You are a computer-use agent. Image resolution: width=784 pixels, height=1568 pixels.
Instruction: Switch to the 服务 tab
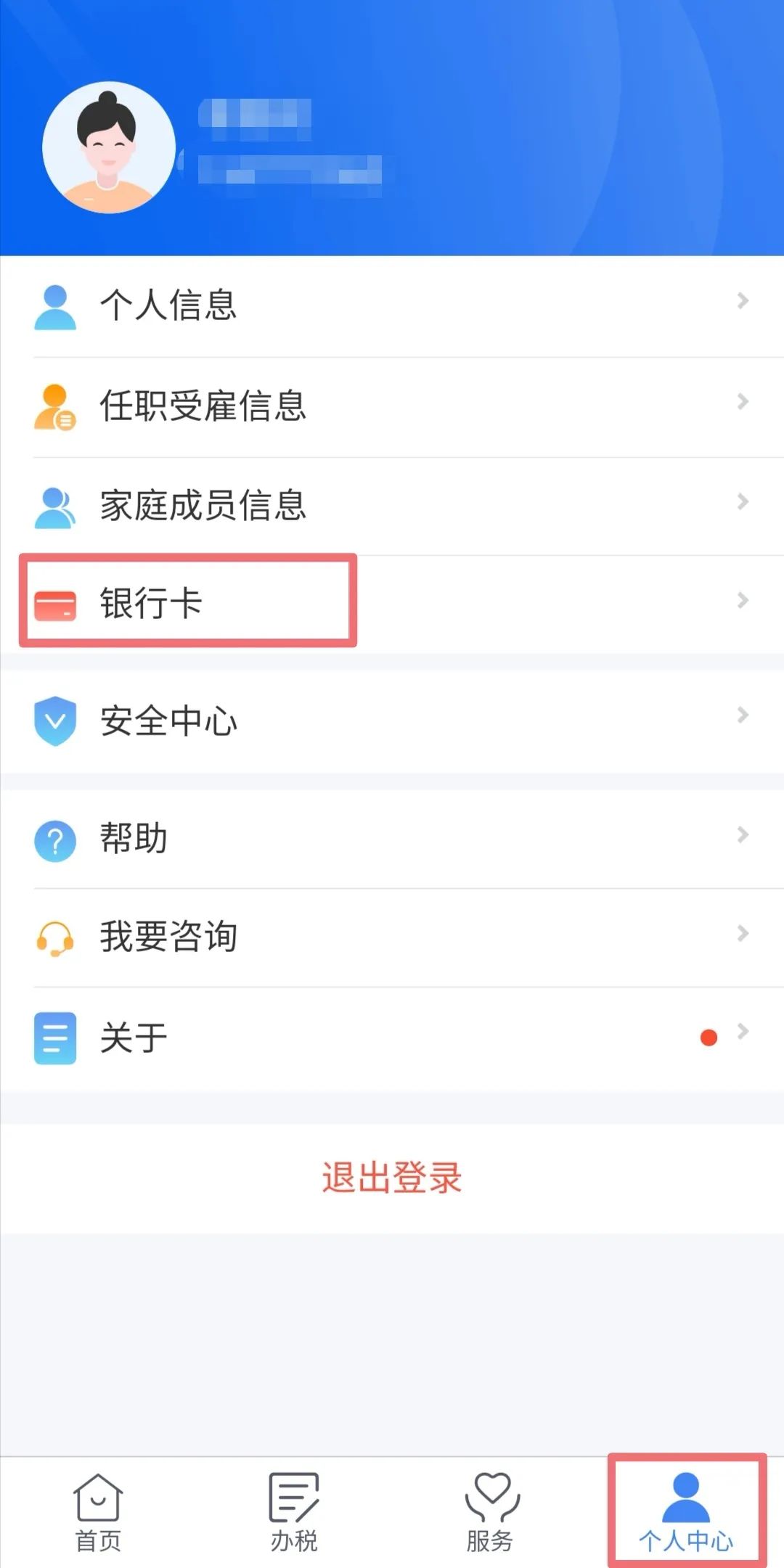click(490, 1512)
